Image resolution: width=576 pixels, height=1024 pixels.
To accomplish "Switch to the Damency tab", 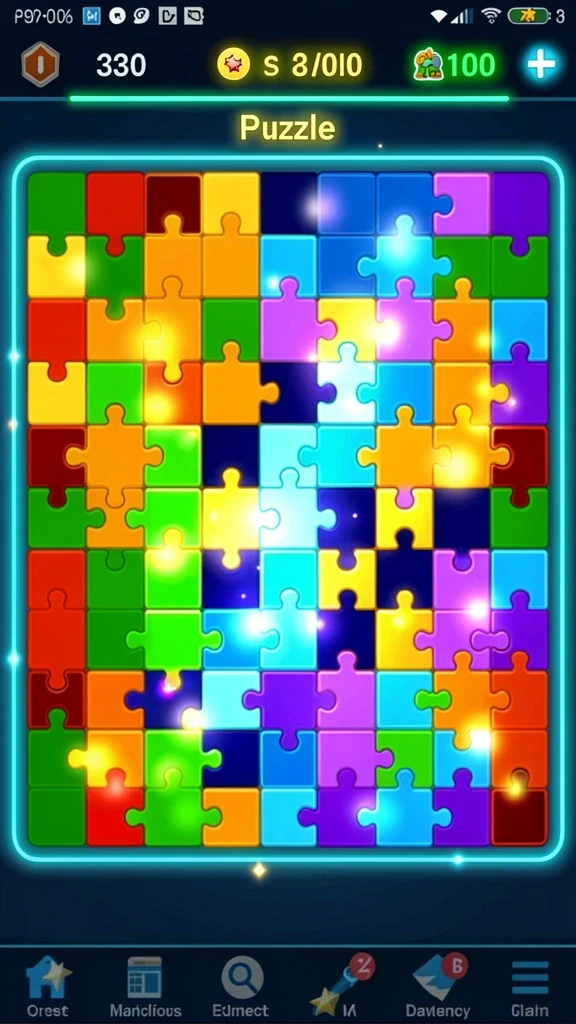I will pos(438,987).
